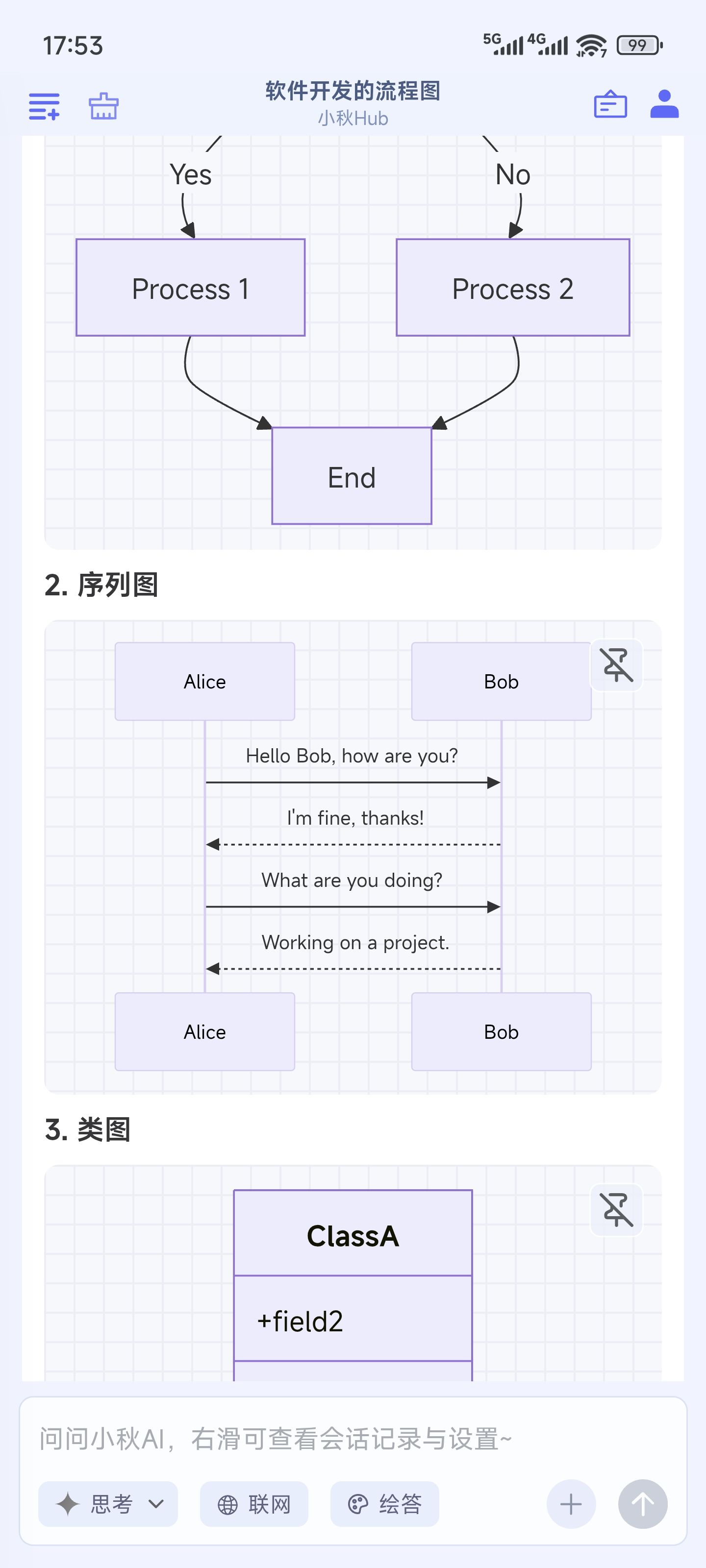706x1568 pixels.
Task: Select the 绘答 drawing answer chip
Action: (384, 1504)
